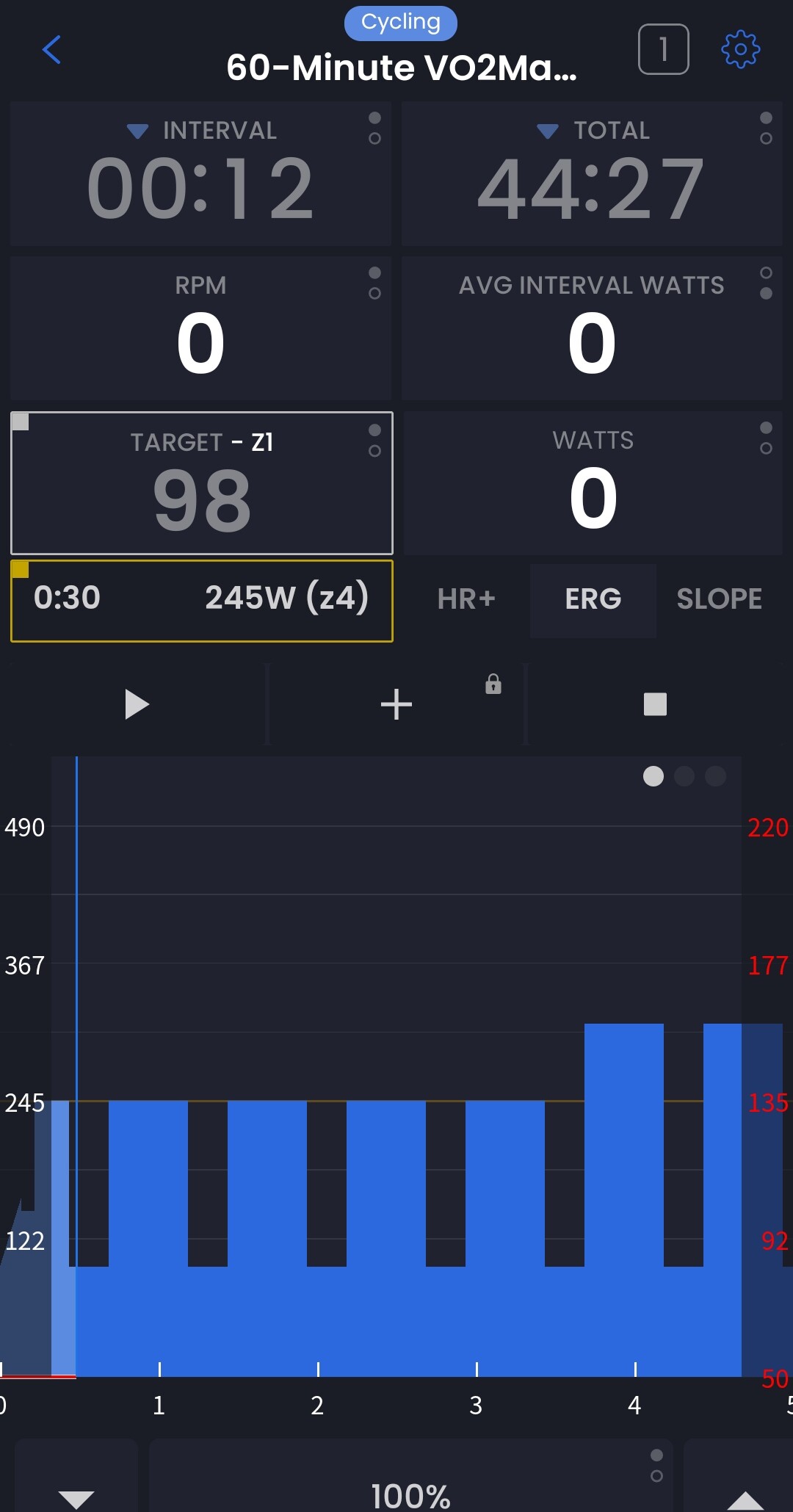Select the TARGET - Z1 field
This screenshot has width=793, height=1512.
point(202,483)
